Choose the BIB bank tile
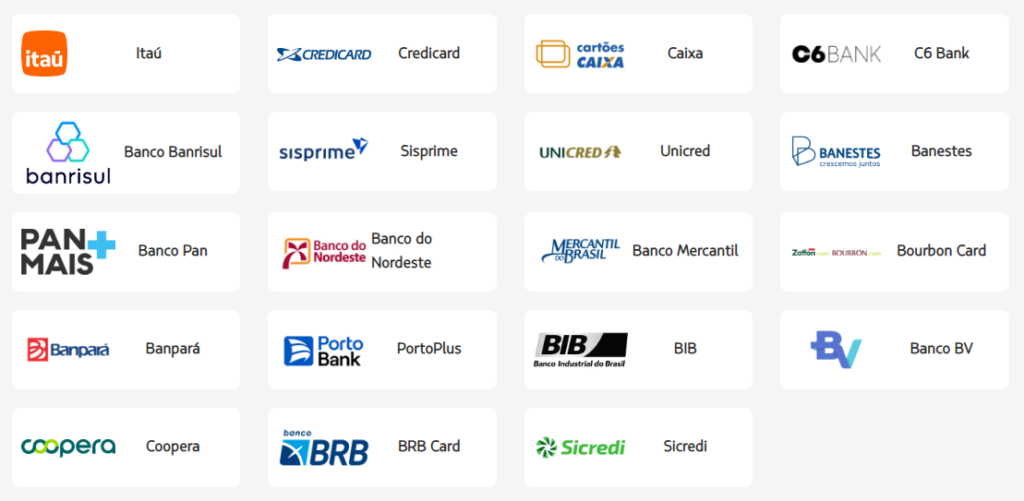Viewport: 1024px width, 501px height. pyautogui.click(x=638, y=349)
